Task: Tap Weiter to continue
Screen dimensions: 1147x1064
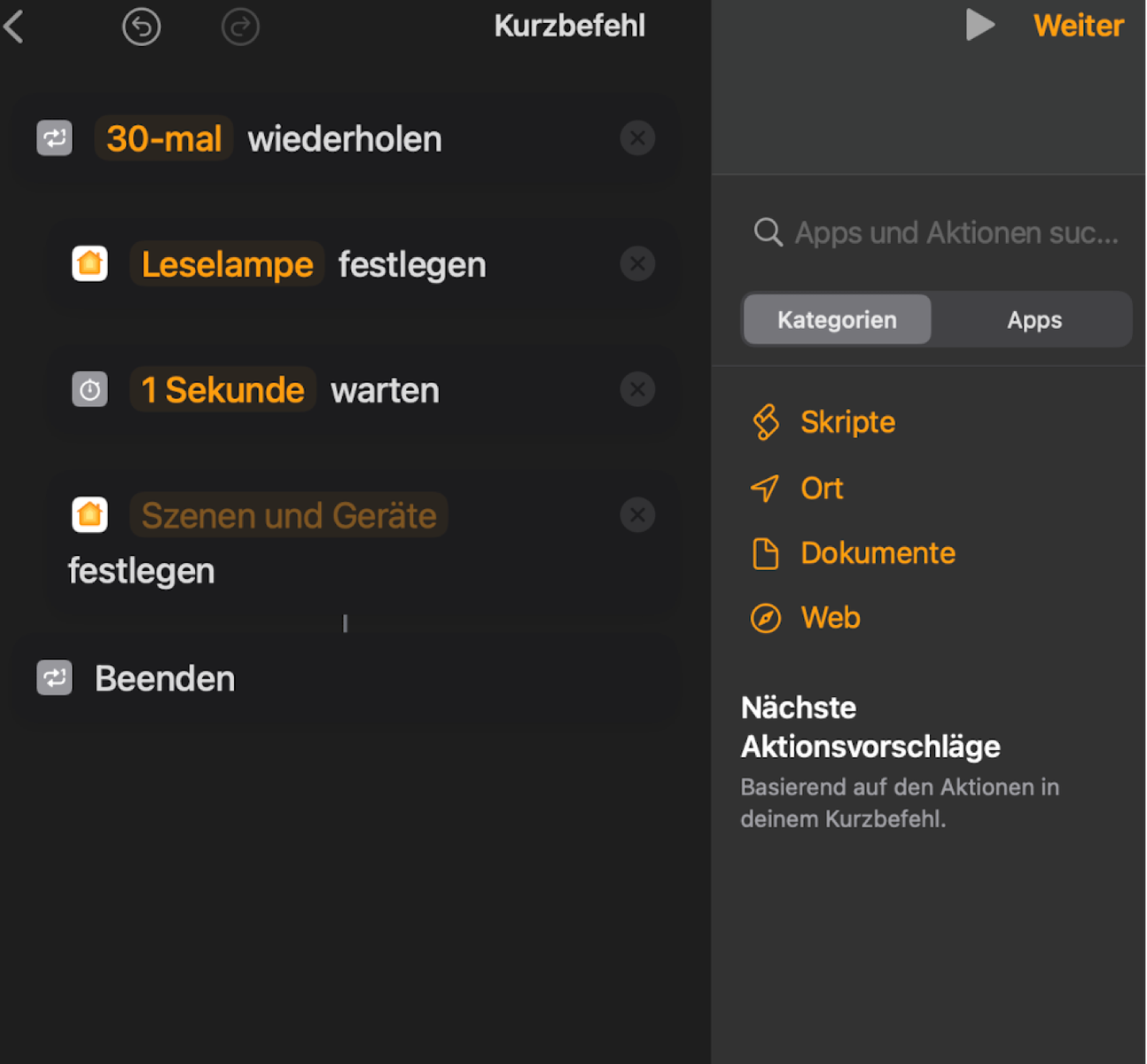Action: 1078,26
